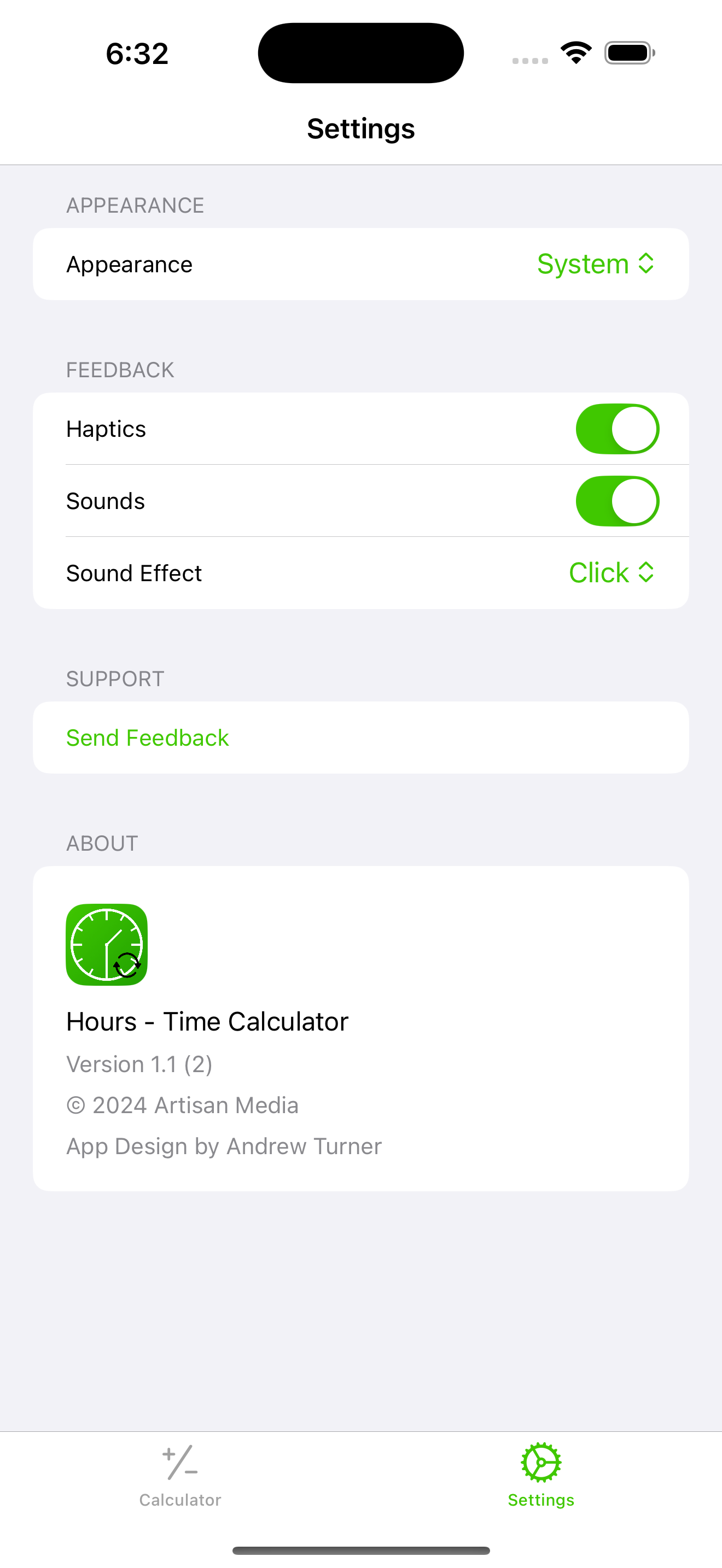This screenshot has height=1568, width=722.
Task: Tap the Hours app clock icon
Action: [x=107, y=945]
